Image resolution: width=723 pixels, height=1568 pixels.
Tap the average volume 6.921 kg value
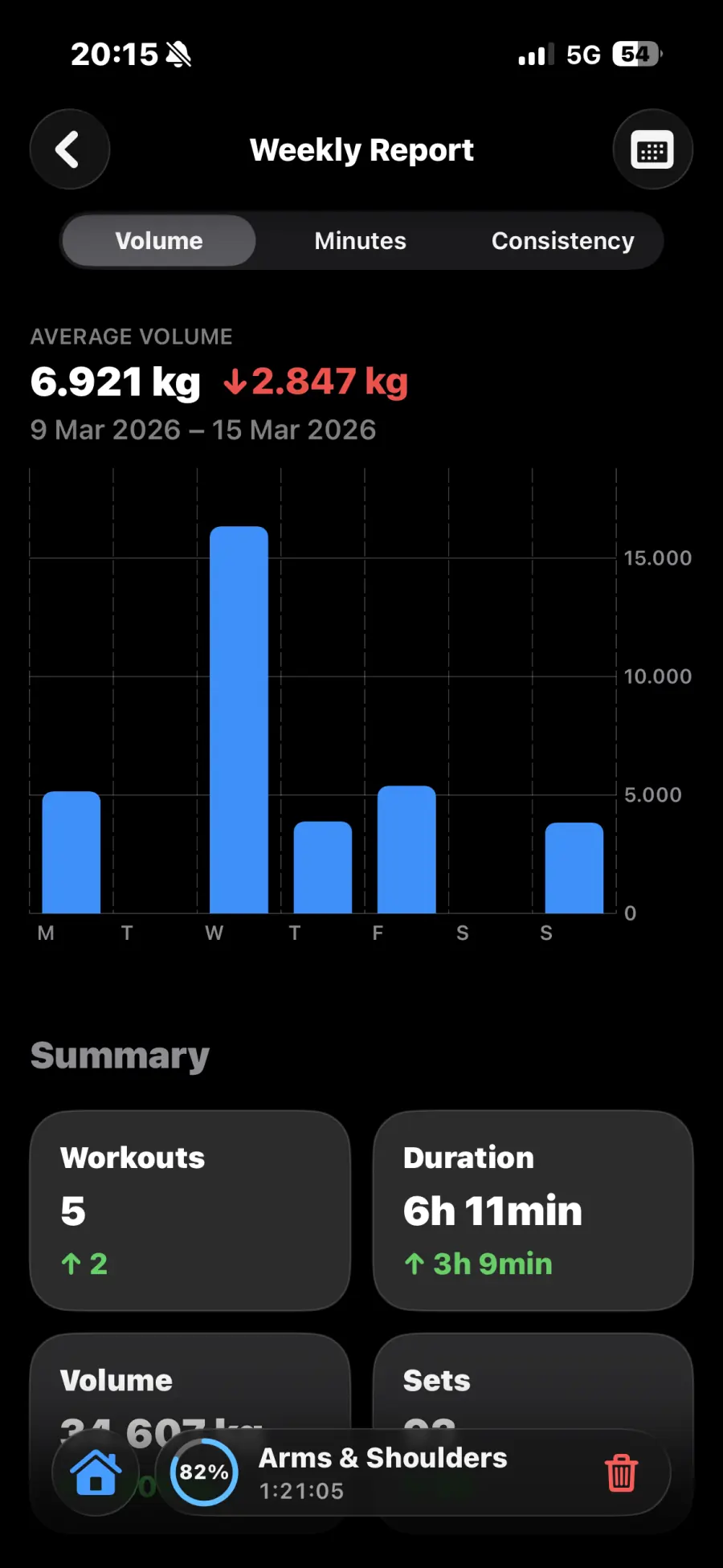tap(115, 382)
